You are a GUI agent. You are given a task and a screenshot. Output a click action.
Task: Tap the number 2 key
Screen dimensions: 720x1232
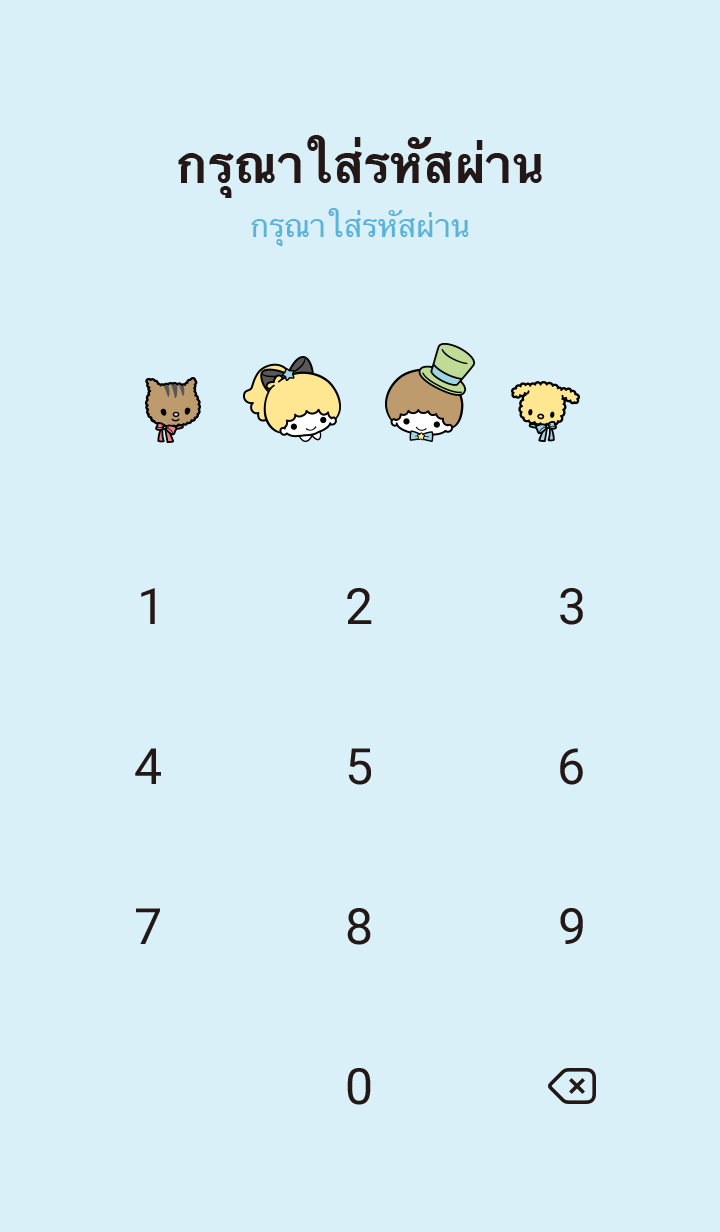pos(359,607)
